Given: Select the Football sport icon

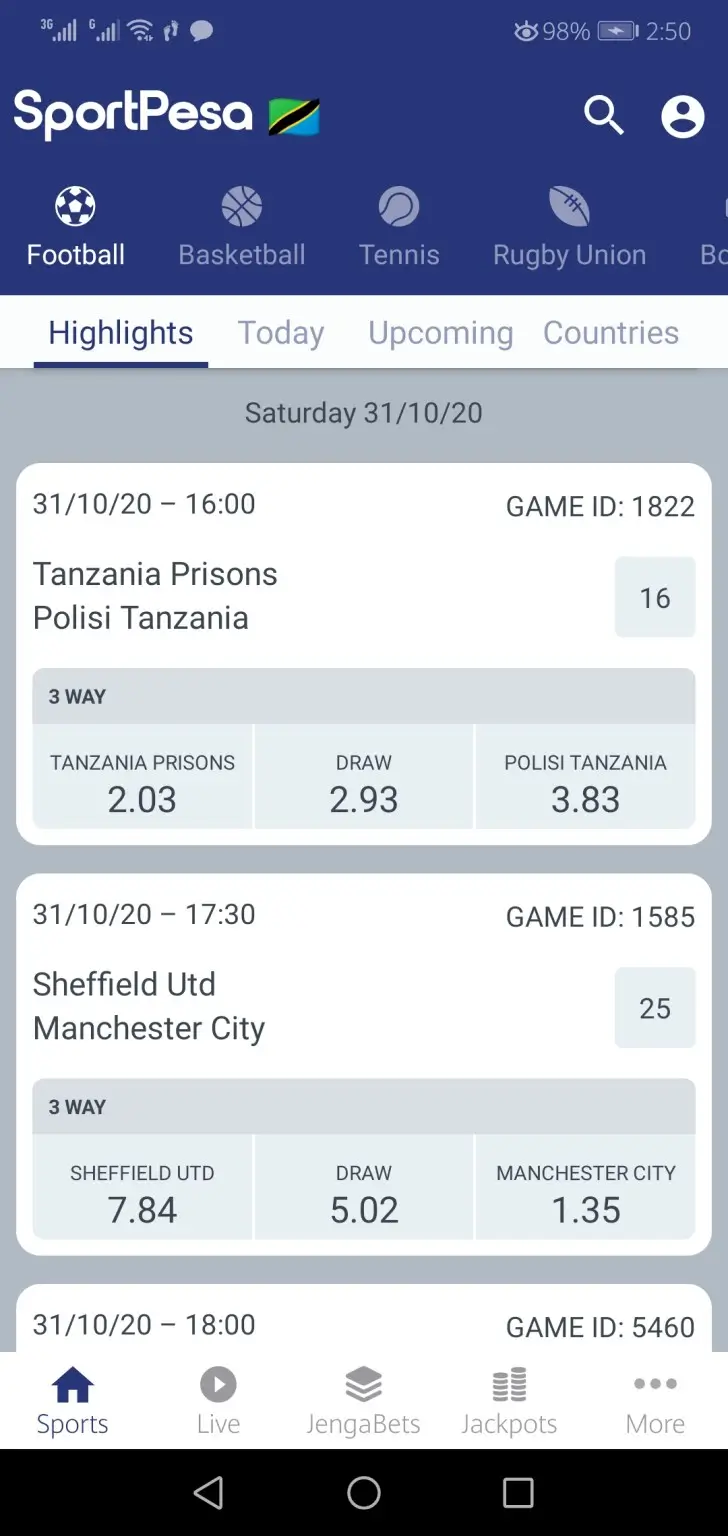Looking at the screenshot, I should click(x=75, y=220).
